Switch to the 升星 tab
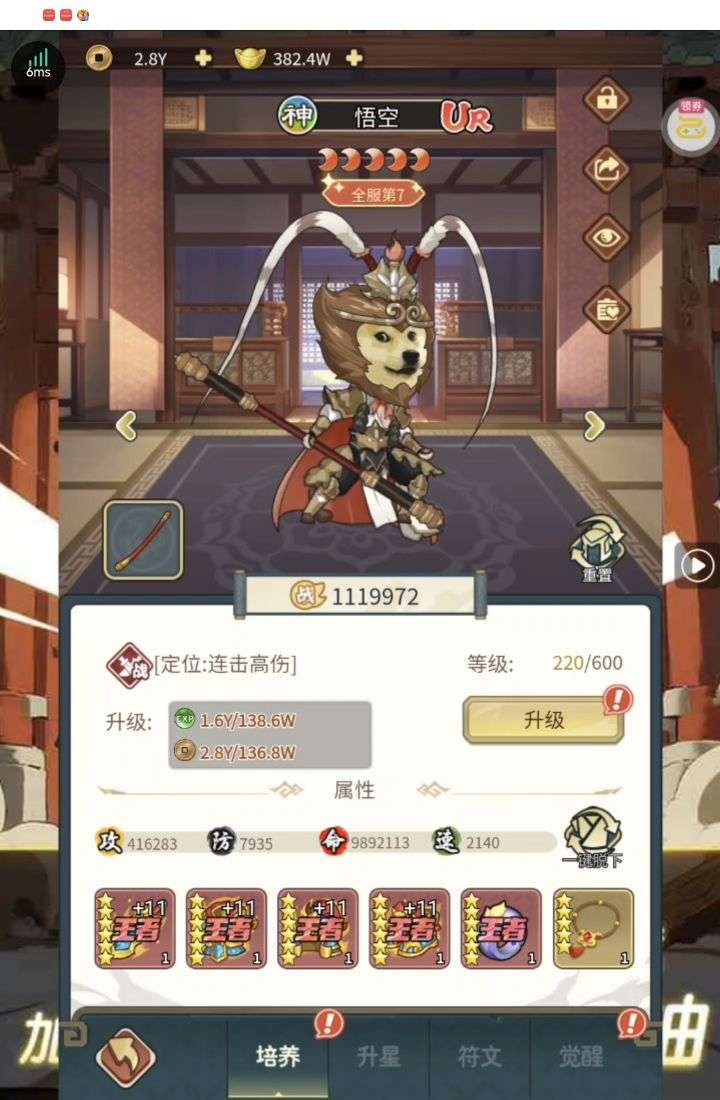Viewport: 720px width, 1100px height. 378,1056
